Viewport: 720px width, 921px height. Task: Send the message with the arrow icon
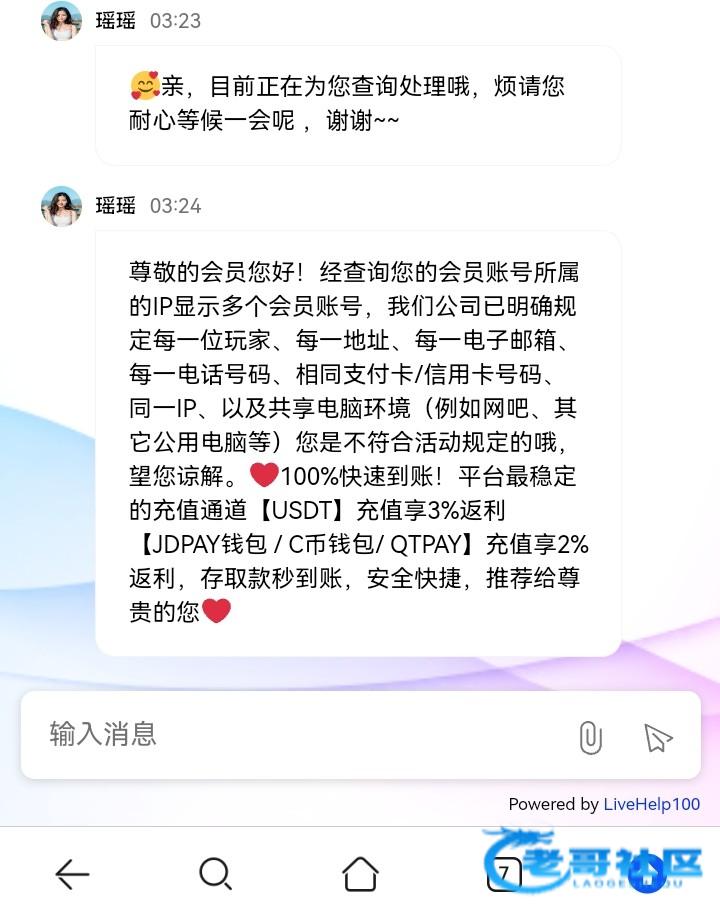657,738
